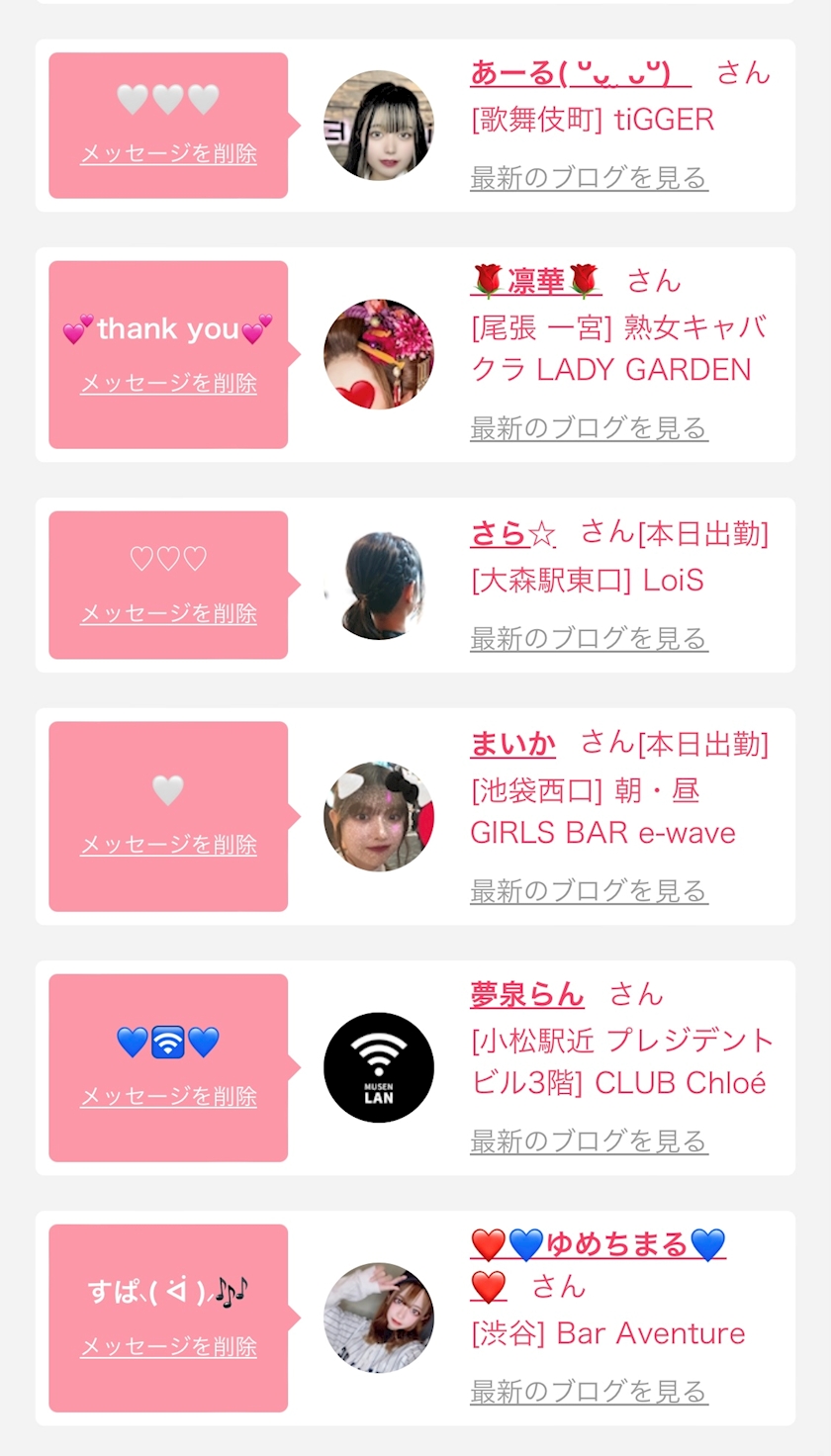Open まいか's profile name link
831x1456 pixels.
(x=512, y=744)
